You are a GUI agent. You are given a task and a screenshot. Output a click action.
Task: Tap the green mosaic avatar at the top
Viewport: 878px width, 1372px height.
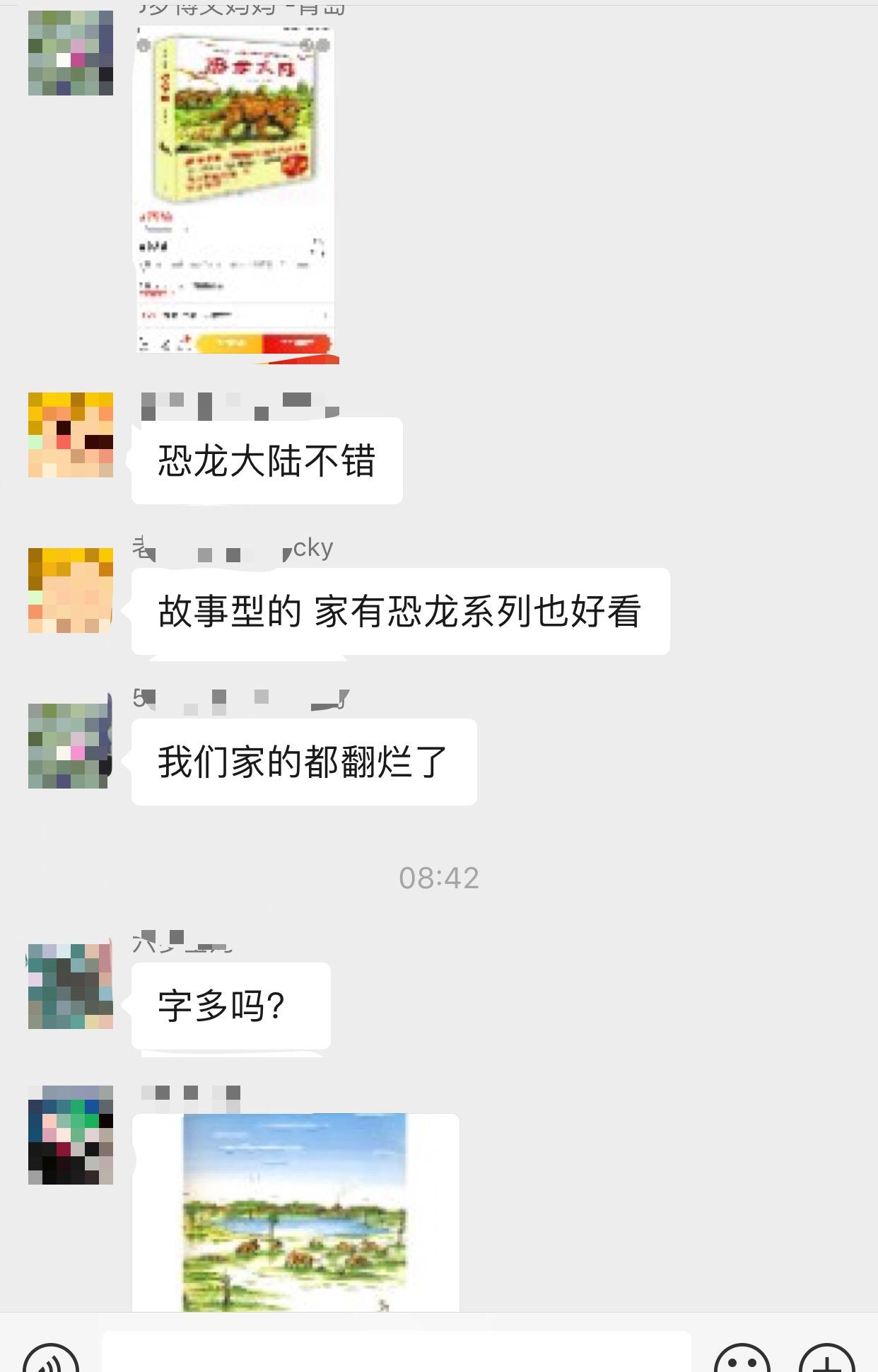point(71,53)
